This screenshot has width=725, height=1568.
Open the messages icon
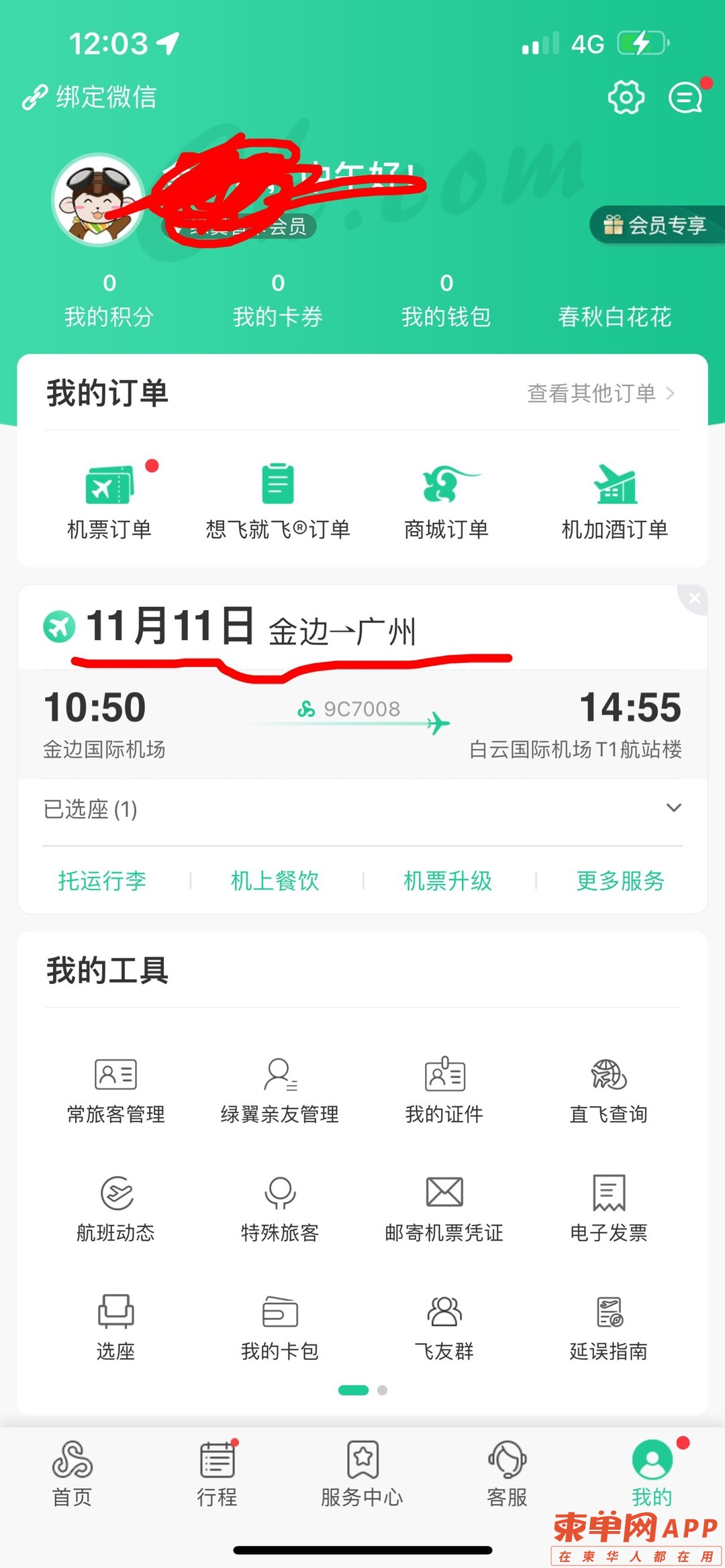tap(685, 98)
